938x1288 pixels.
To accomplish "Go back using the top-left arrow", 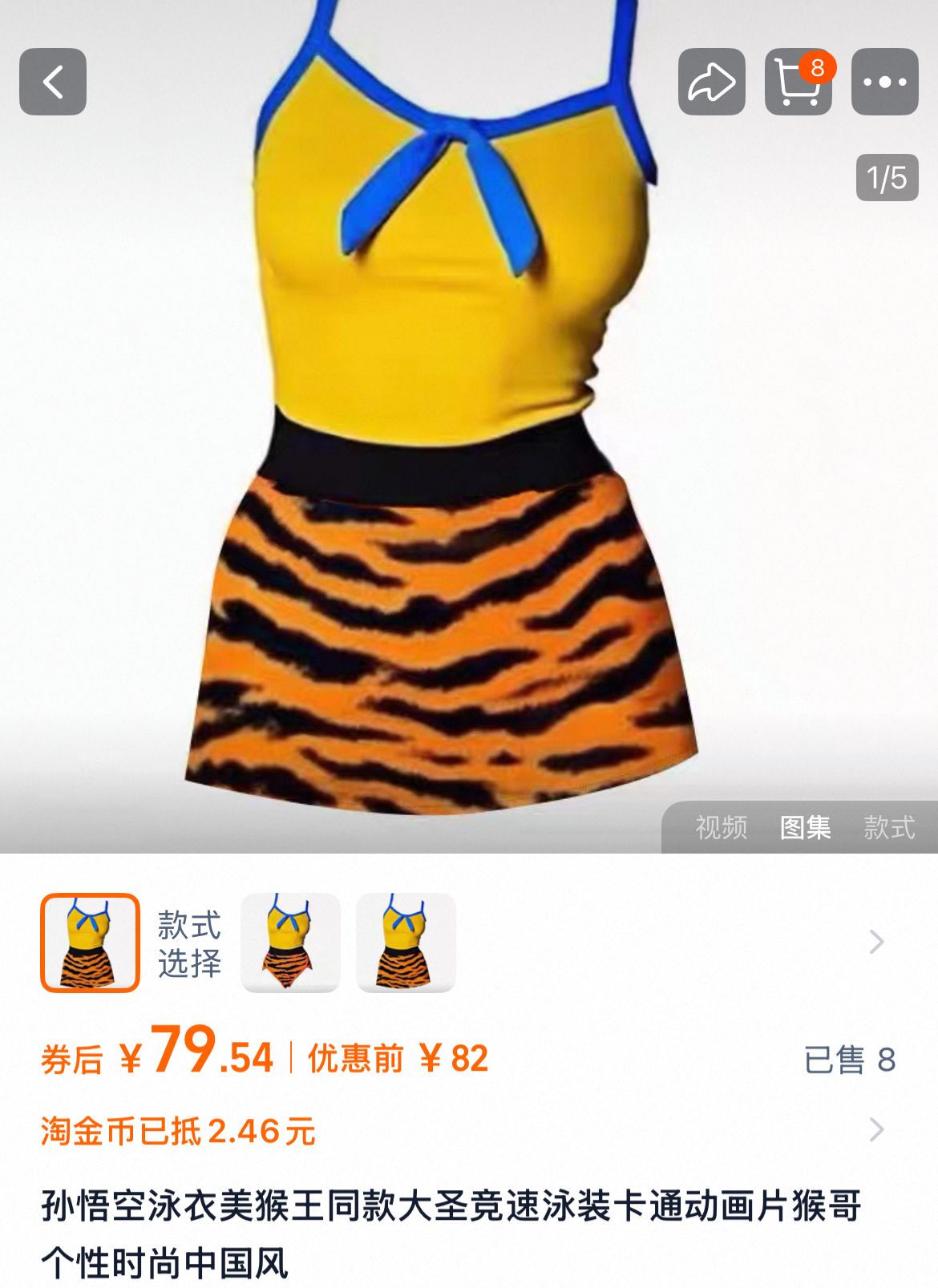I will coord(53,82).
